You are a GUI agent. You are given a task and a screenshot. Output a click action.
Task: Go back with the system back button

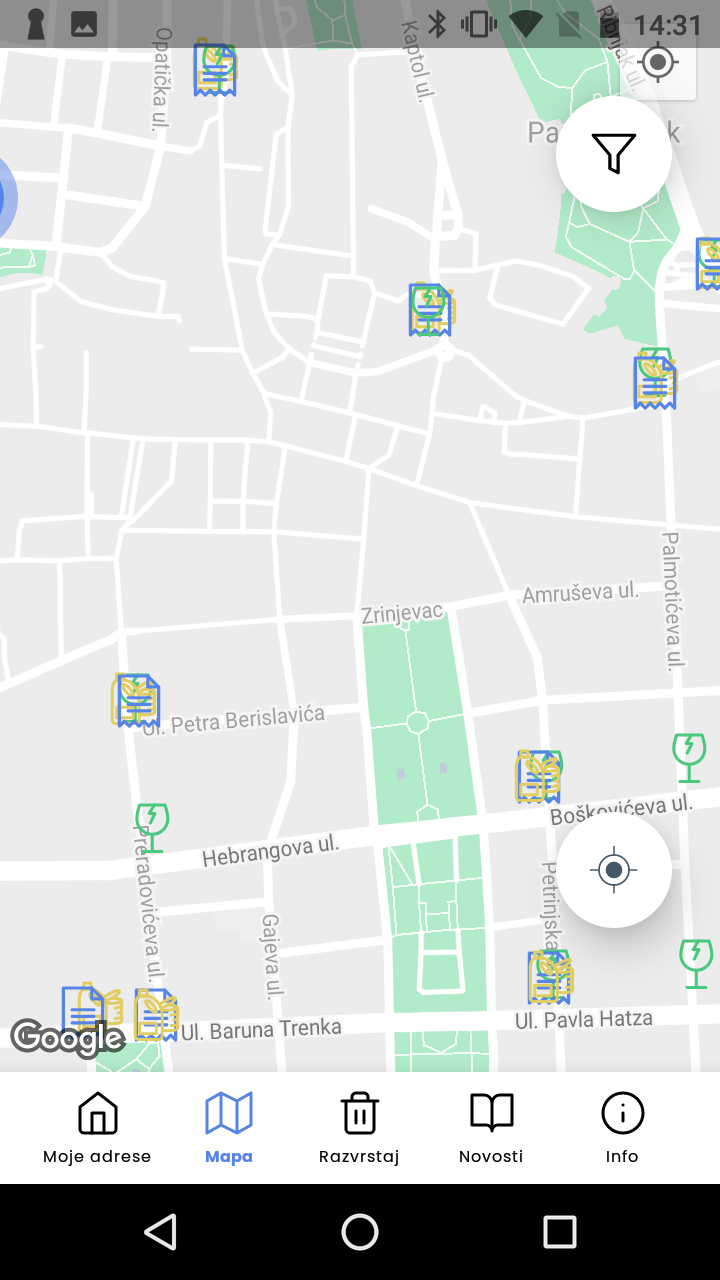click(x=160, y=1232)
